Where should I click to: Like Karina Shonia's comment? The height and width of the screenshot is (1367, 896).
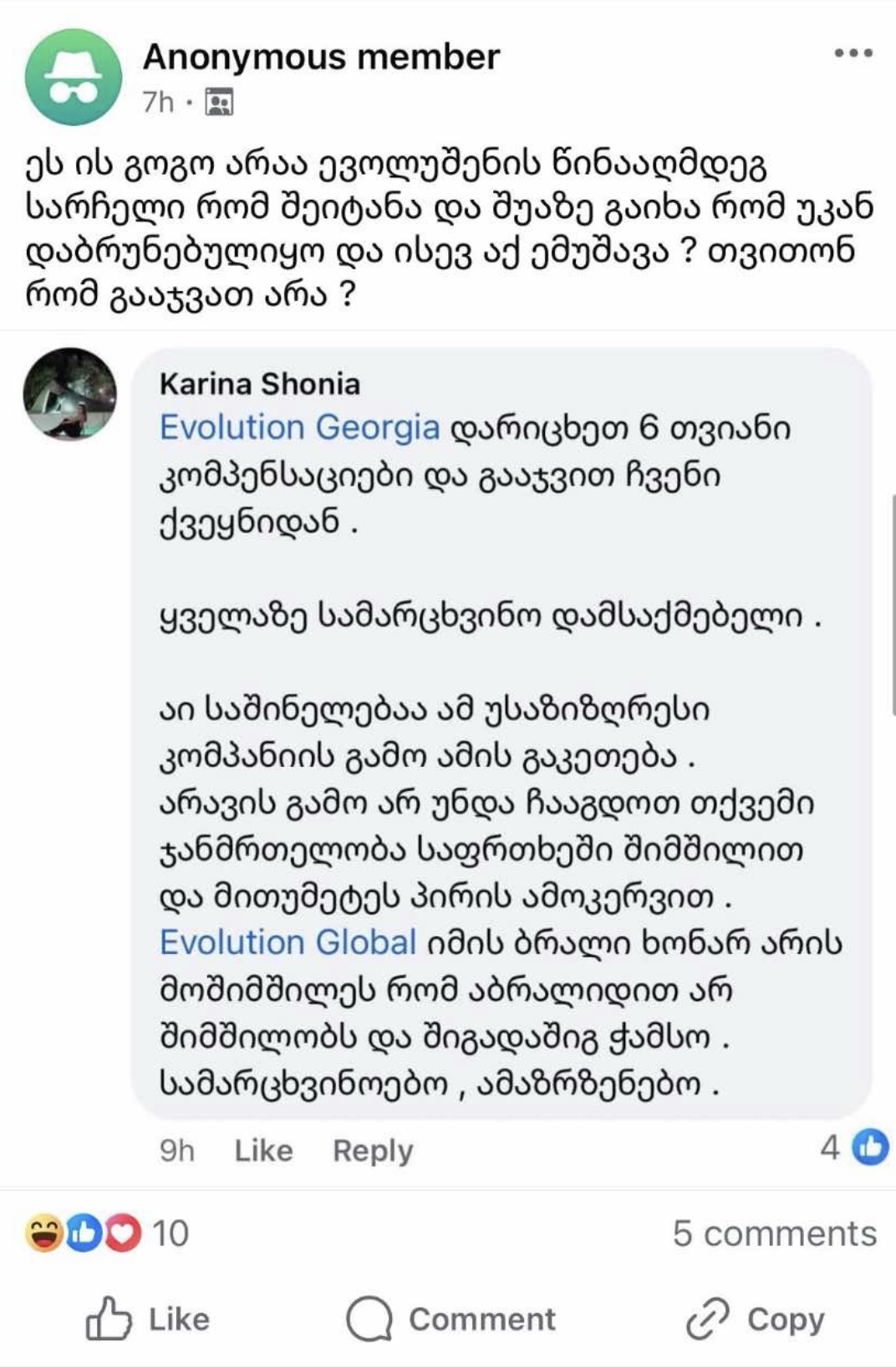point(263,1150)
